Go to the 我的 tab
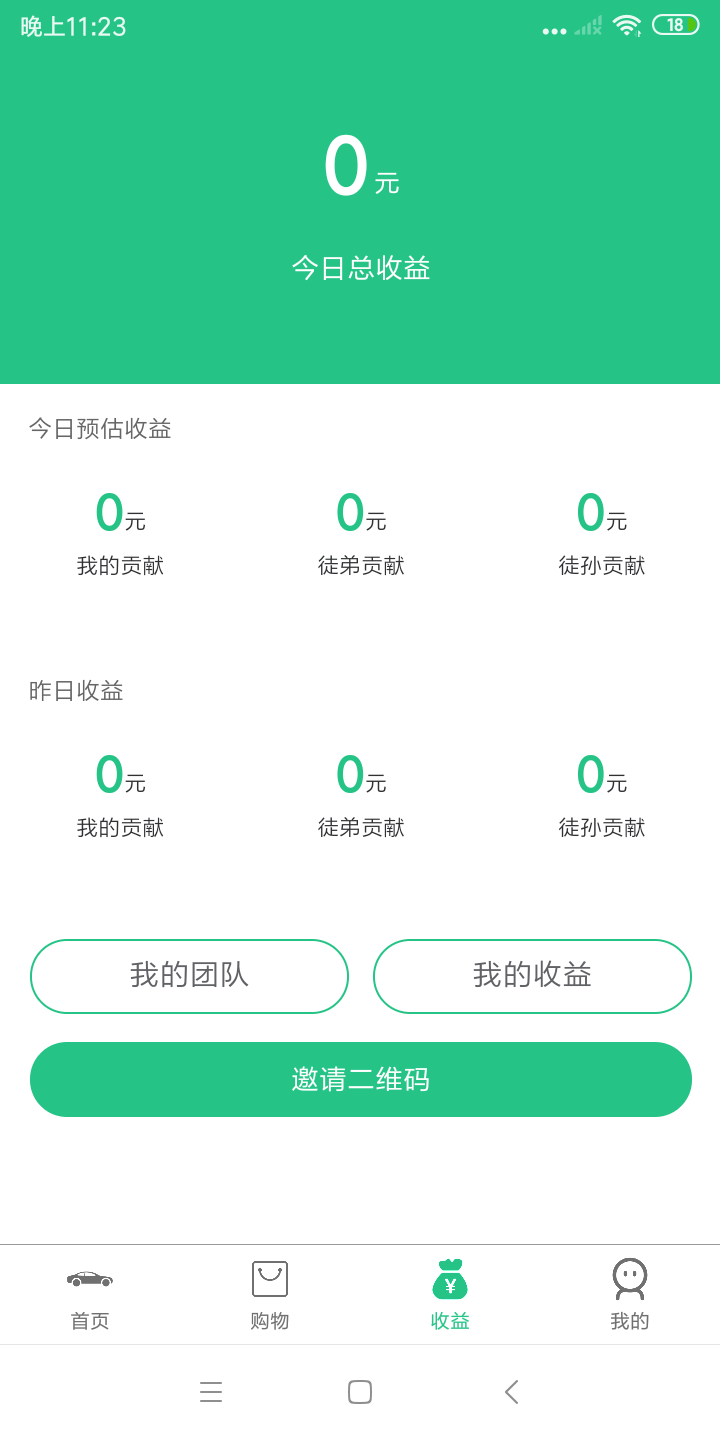 630,1295
